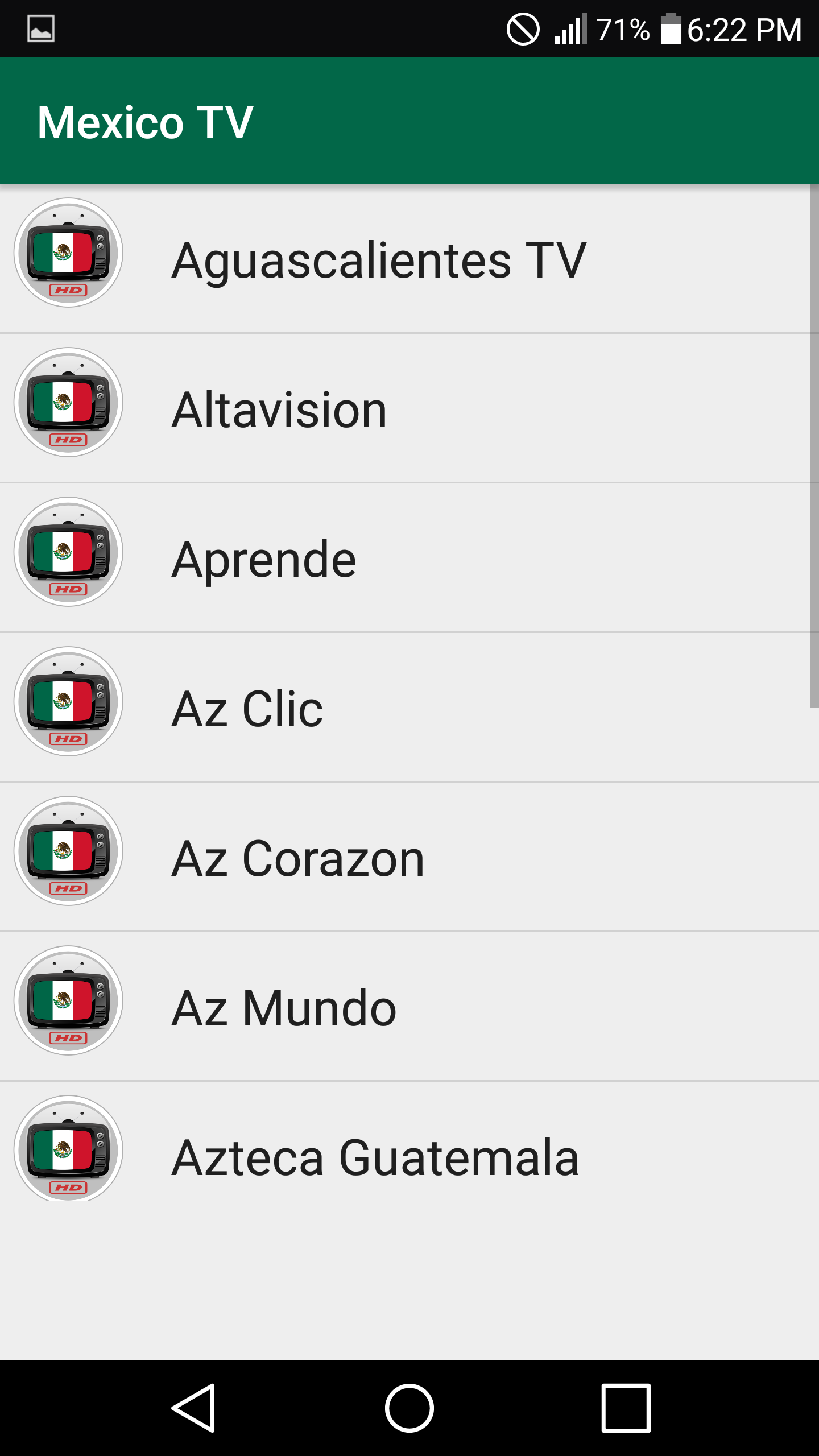Go back with the system back button
Screen dimensions: 819x1456
pos(193,1408)
